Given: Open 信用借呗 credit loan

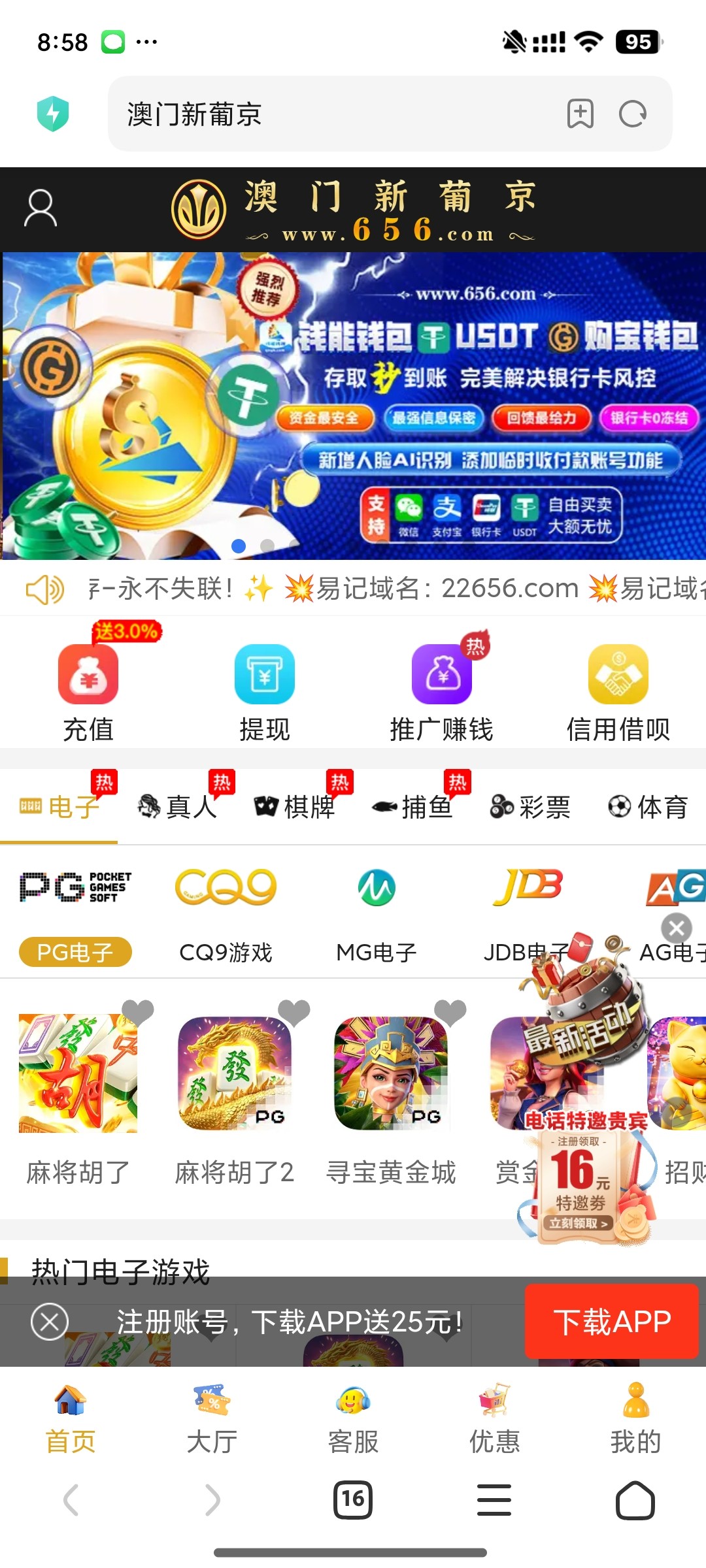Looking at the screenshot, I should click(x=618, y=693).
